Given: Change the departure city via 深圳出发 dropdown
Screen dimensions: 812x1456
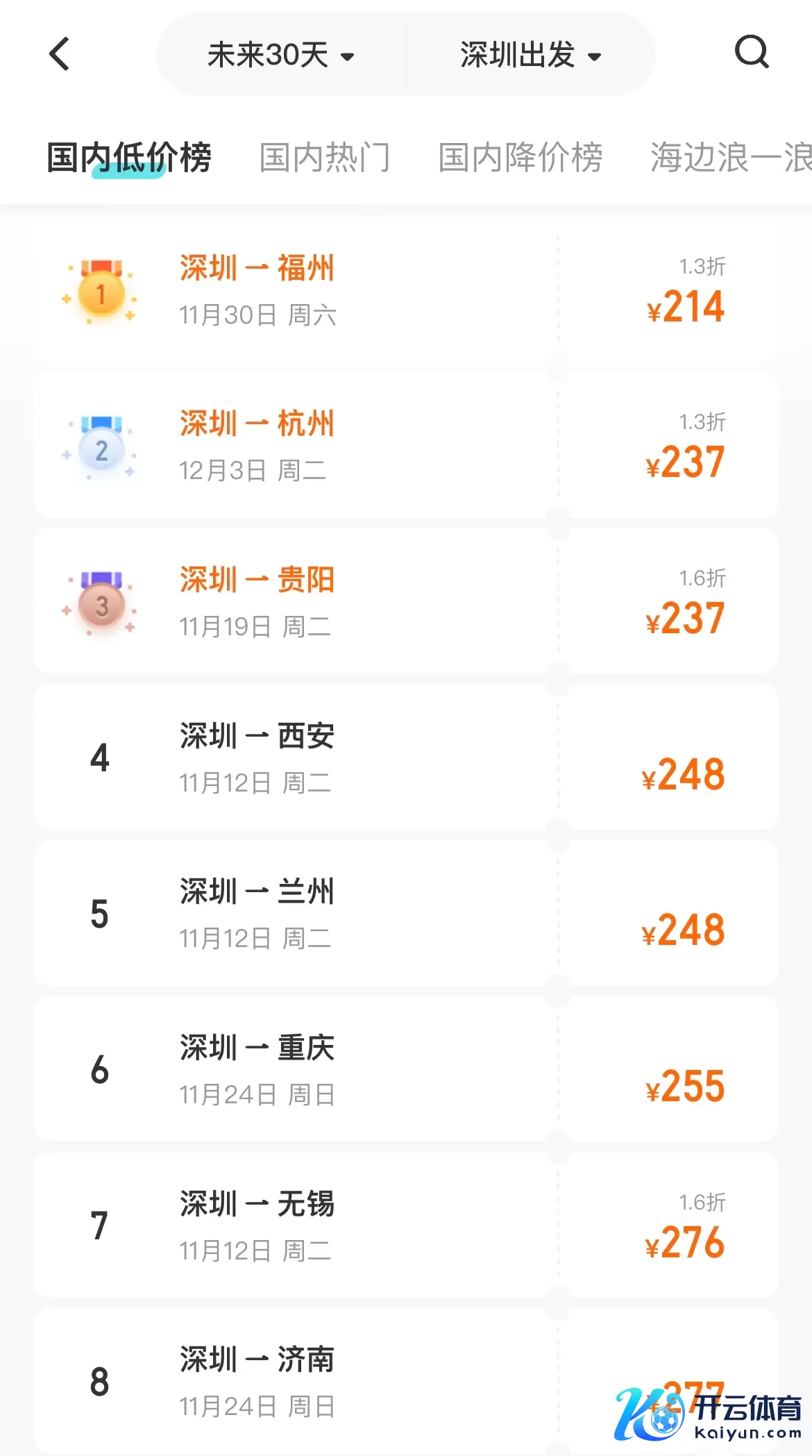Looking at the screenshot, I should tap(530, 55).
